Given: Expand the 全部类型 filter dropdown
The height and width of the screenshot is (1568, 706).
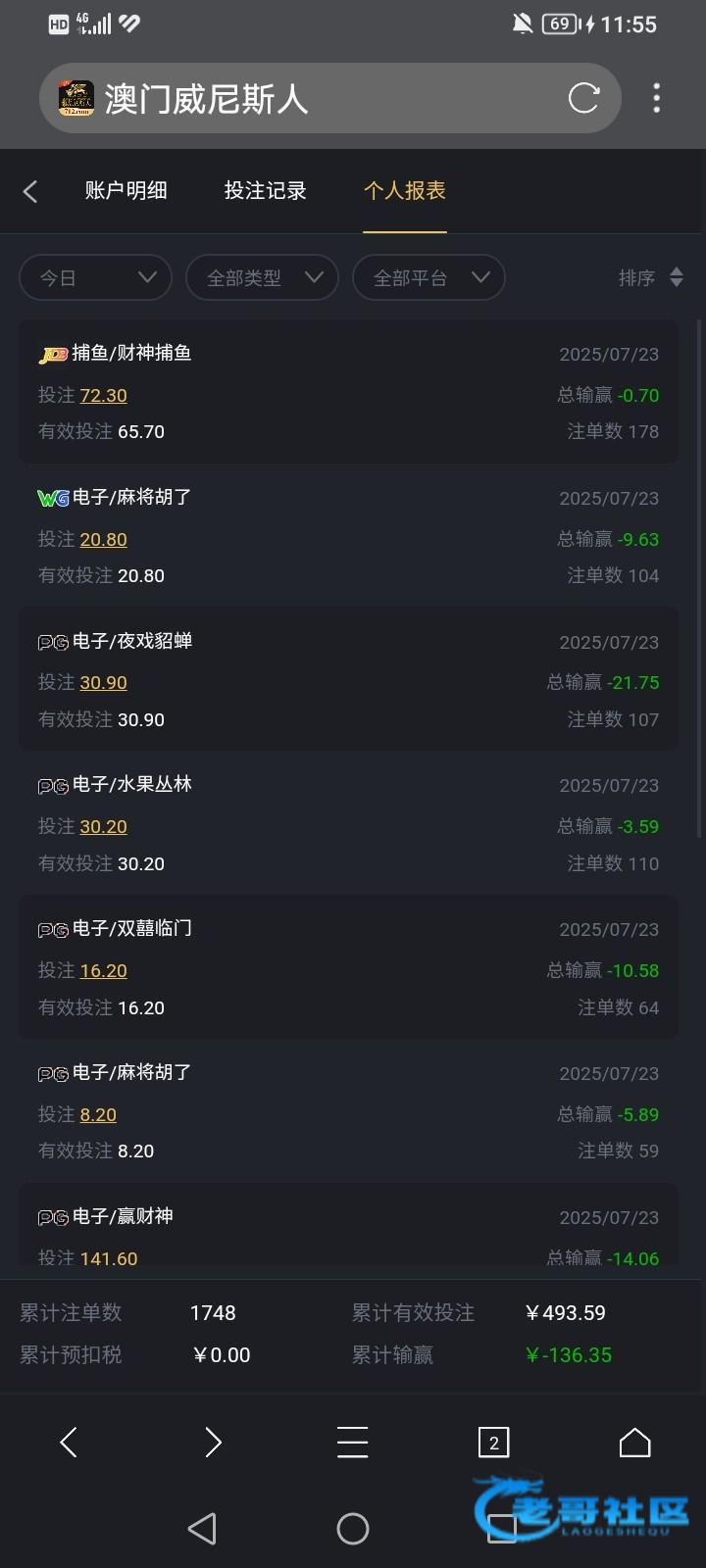Looking at the screenshot, I should coord(262,277).
